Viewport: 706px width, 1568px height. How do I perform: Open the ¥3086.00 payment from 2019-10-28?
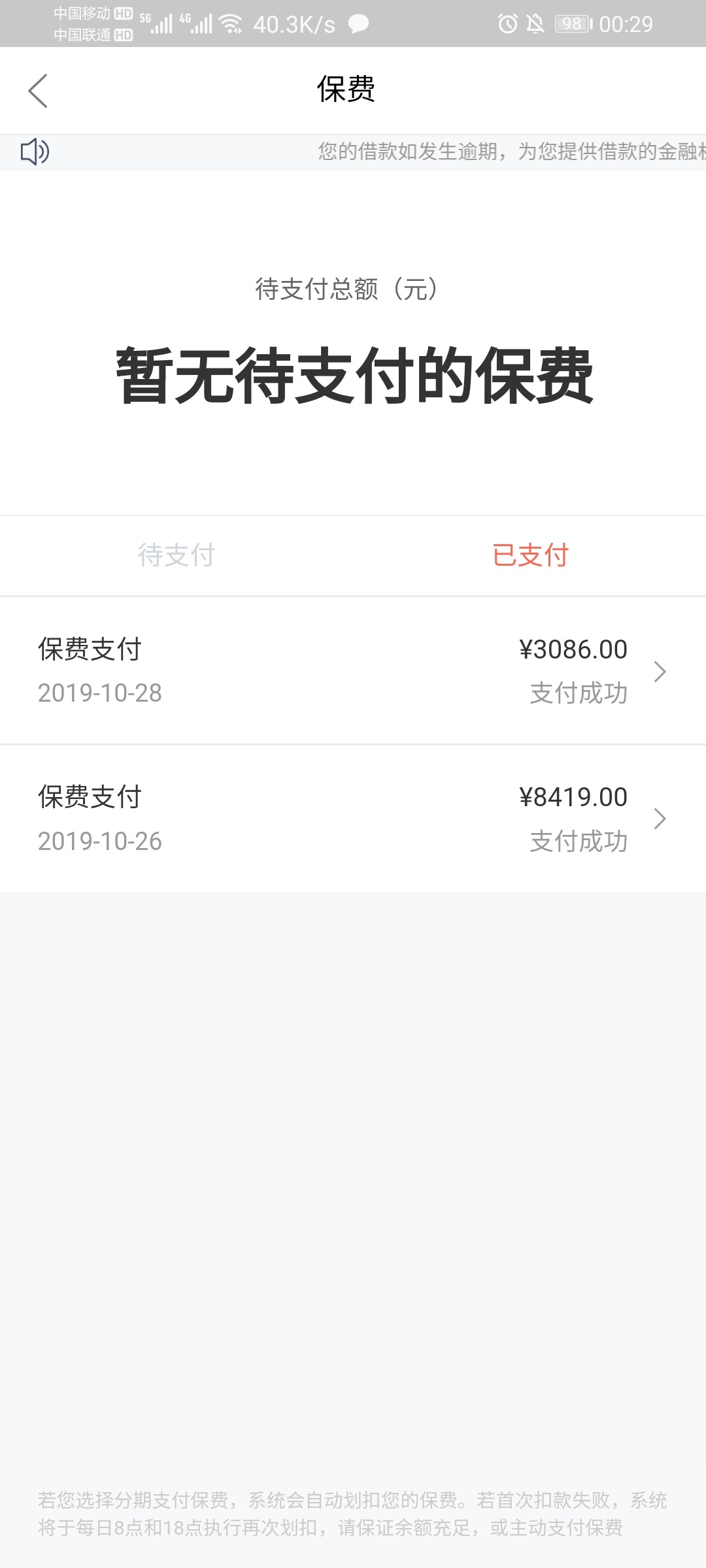353,670
